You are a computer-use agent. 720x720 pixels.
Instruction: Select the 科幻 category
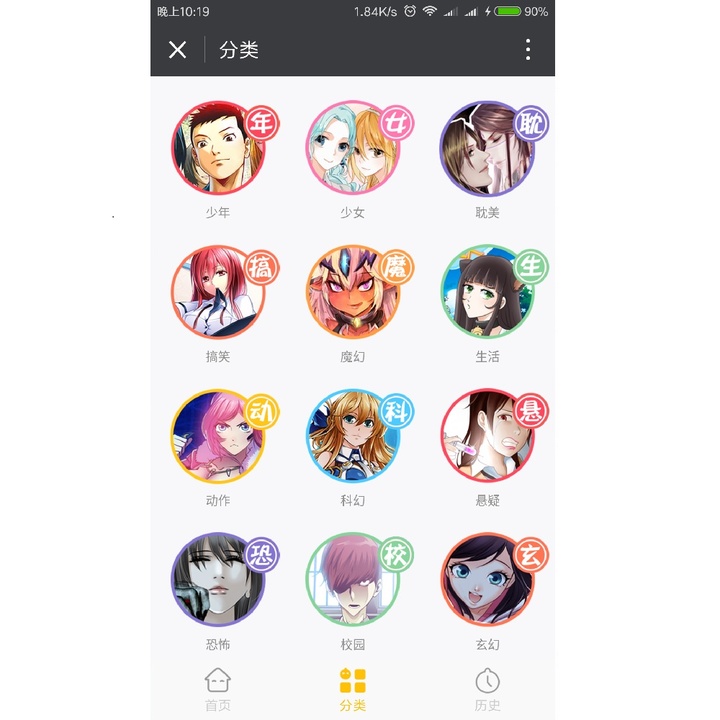click(352, 436)
